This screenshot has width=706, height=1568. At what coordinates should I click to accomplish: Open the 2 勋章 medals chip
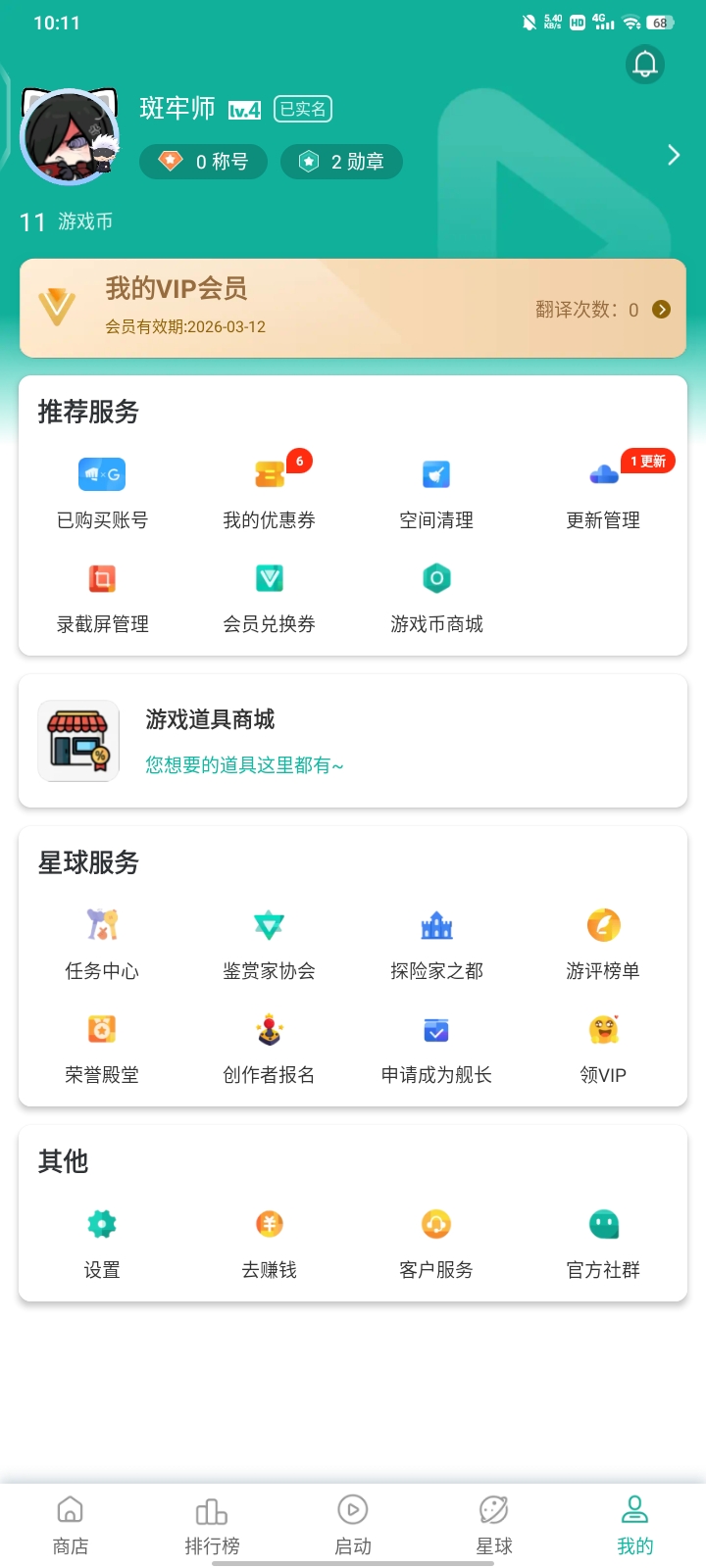[x=341, y=162]
